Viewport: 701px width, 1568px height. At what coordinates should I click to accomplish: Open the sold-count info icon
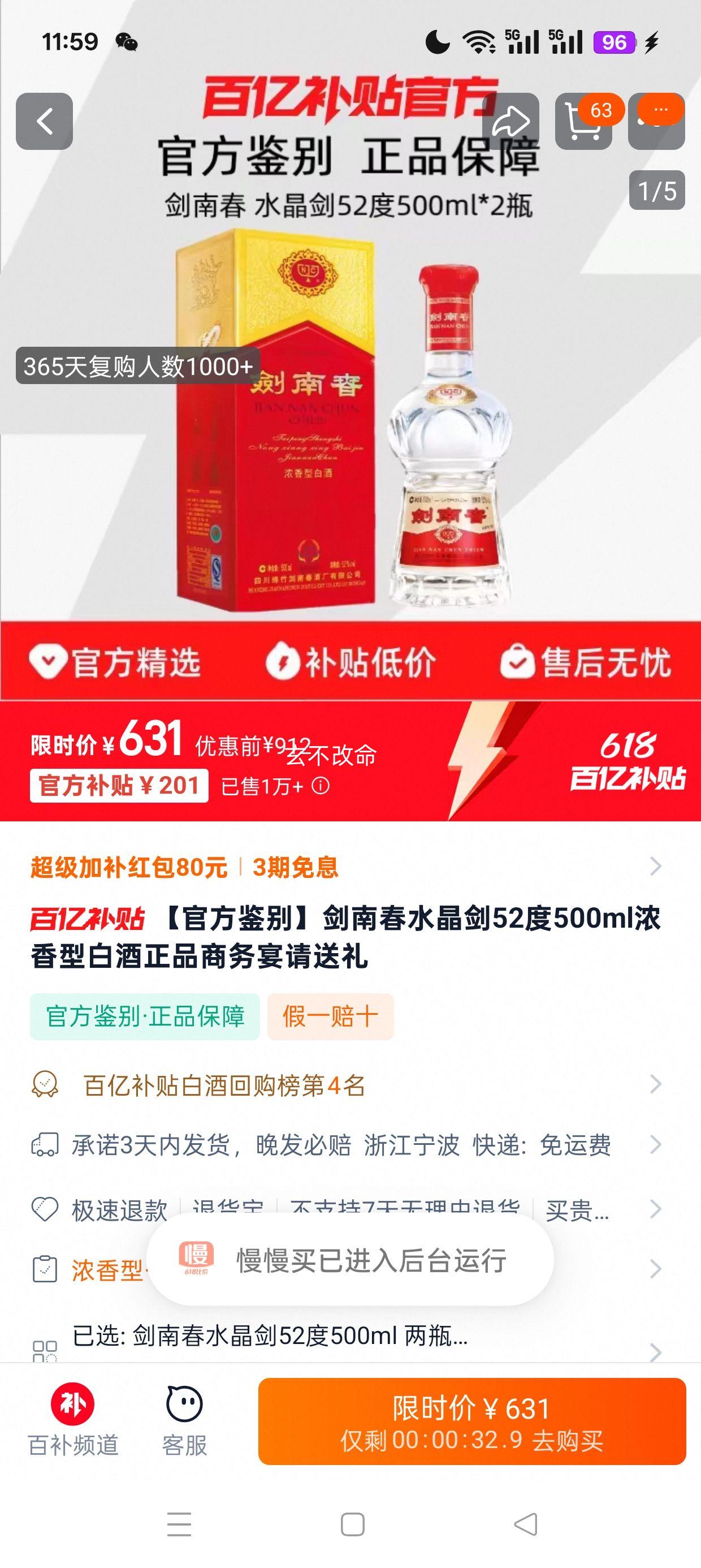click(321, 786)
